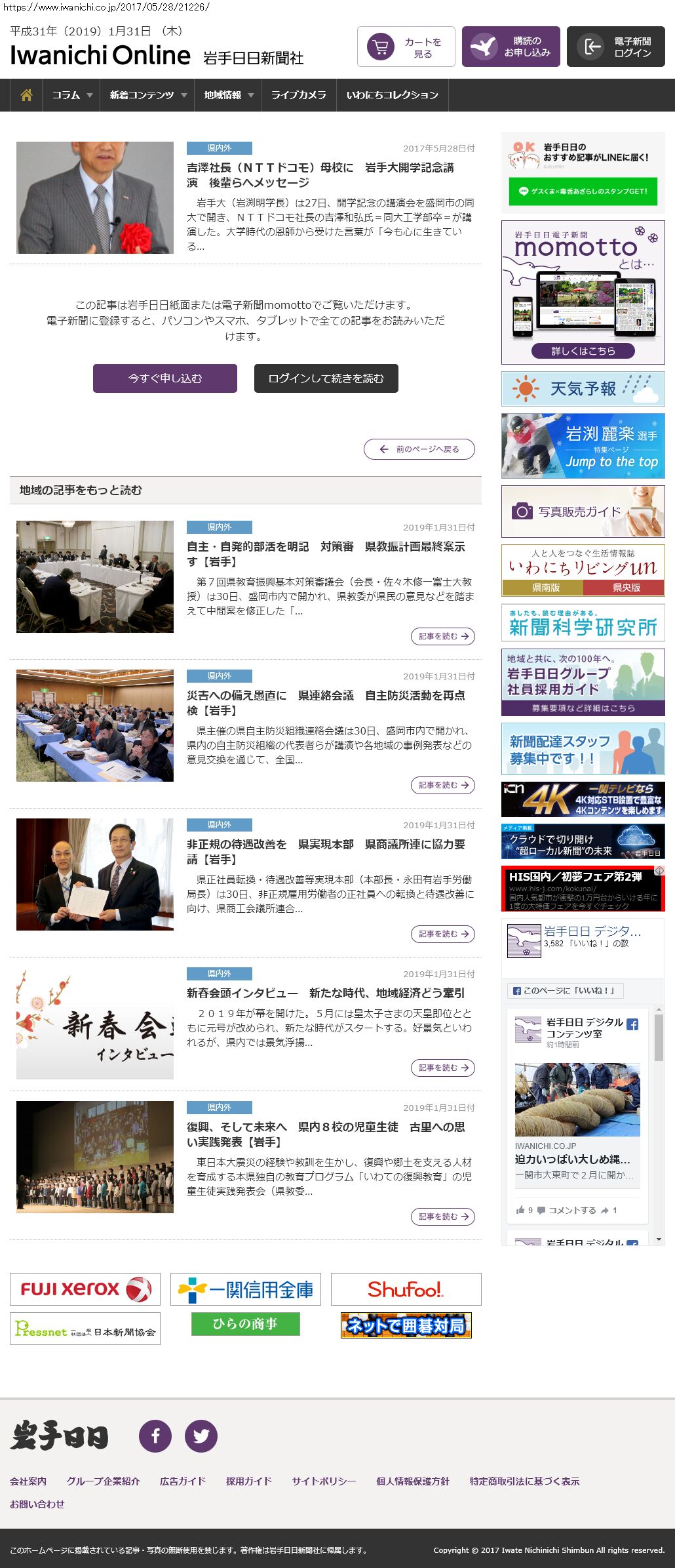The height and width of the screenshot is (1568, 675).
Task: Open the Facebook icon in footer
Action: point(155,1436)
